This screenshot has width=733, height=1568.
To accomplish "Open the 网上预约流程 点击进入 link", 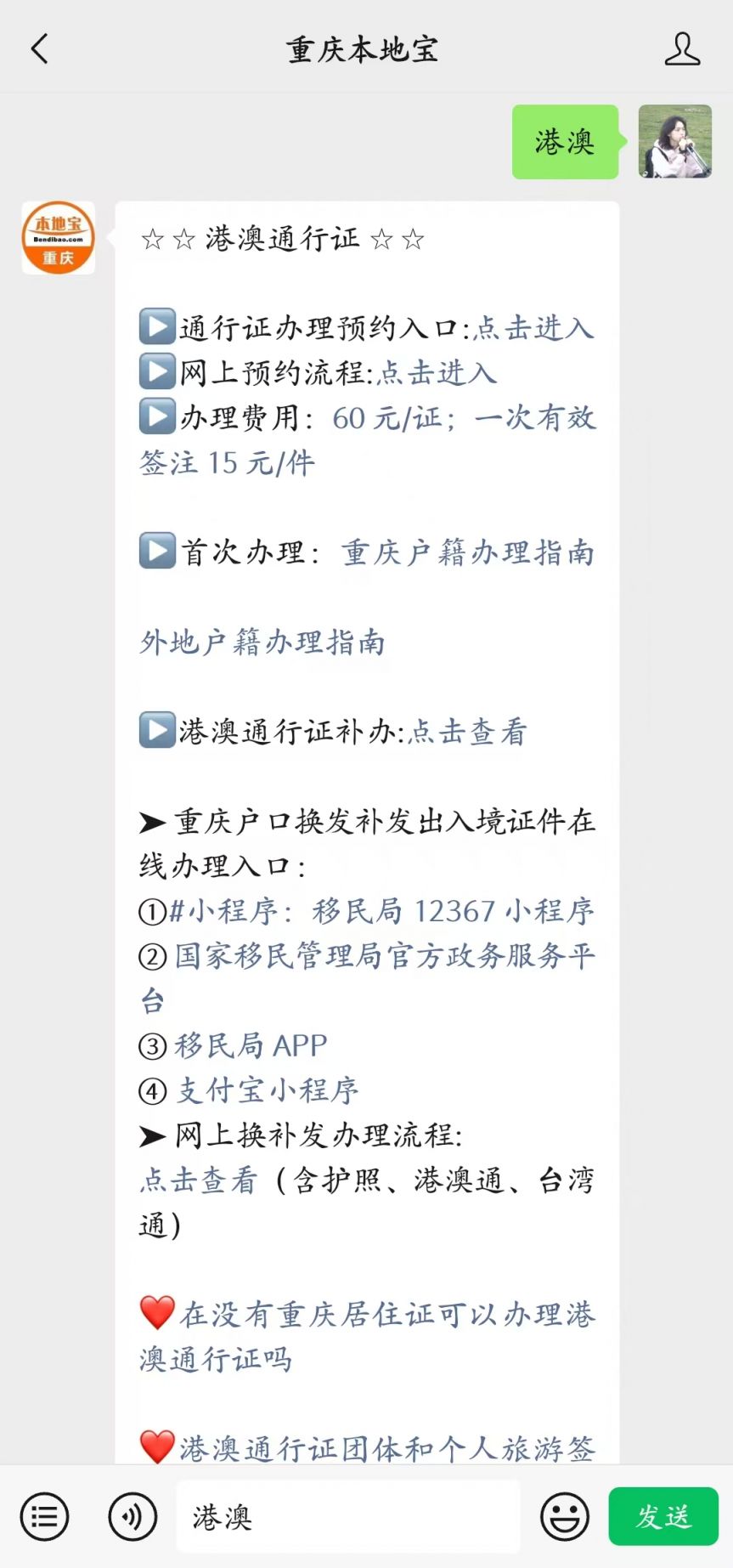I will [x=437, y=373].
